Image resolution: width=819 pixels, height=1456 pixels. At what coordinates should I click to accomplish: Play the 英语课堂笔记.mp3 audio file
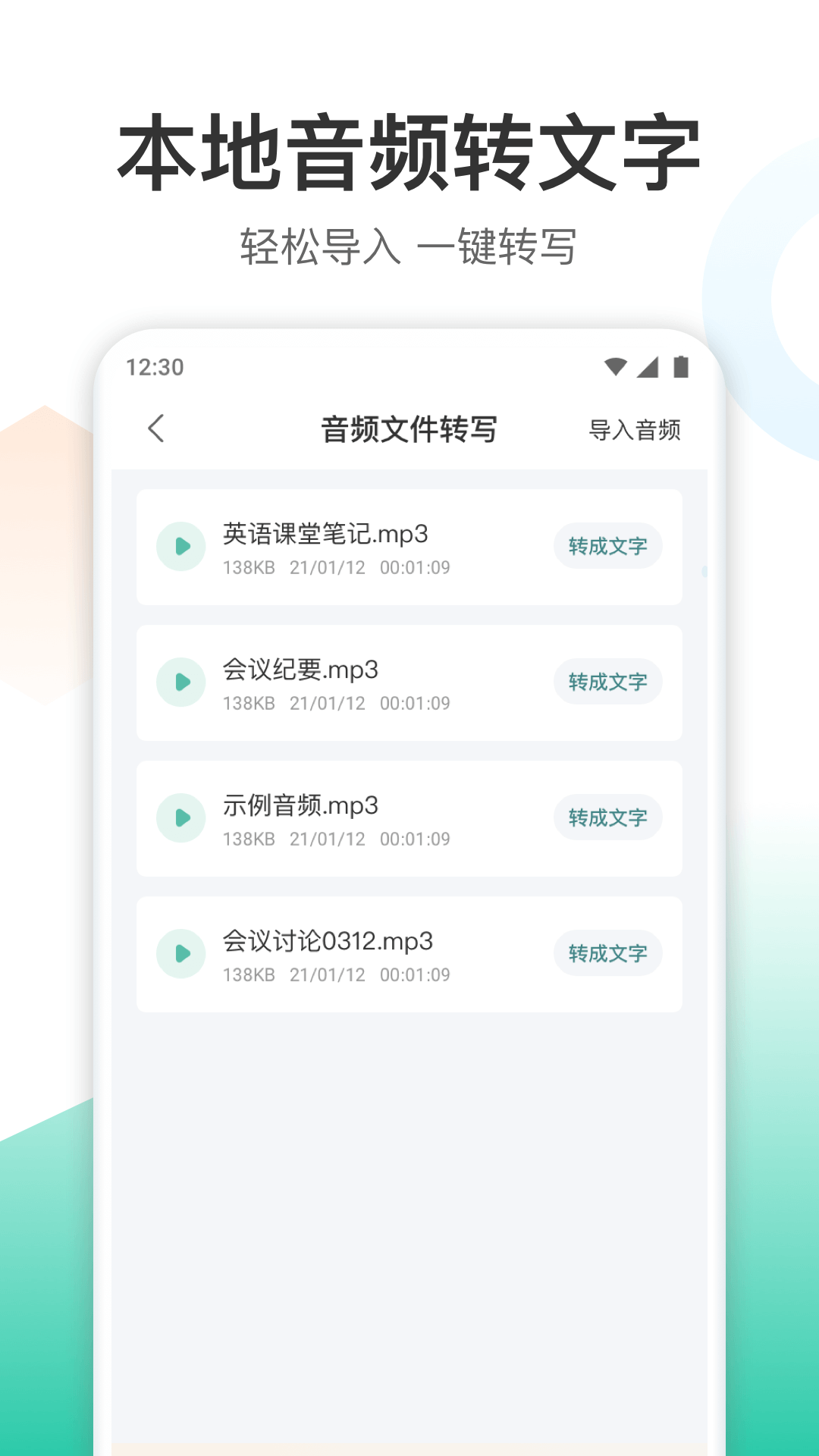tap(180, 547)
